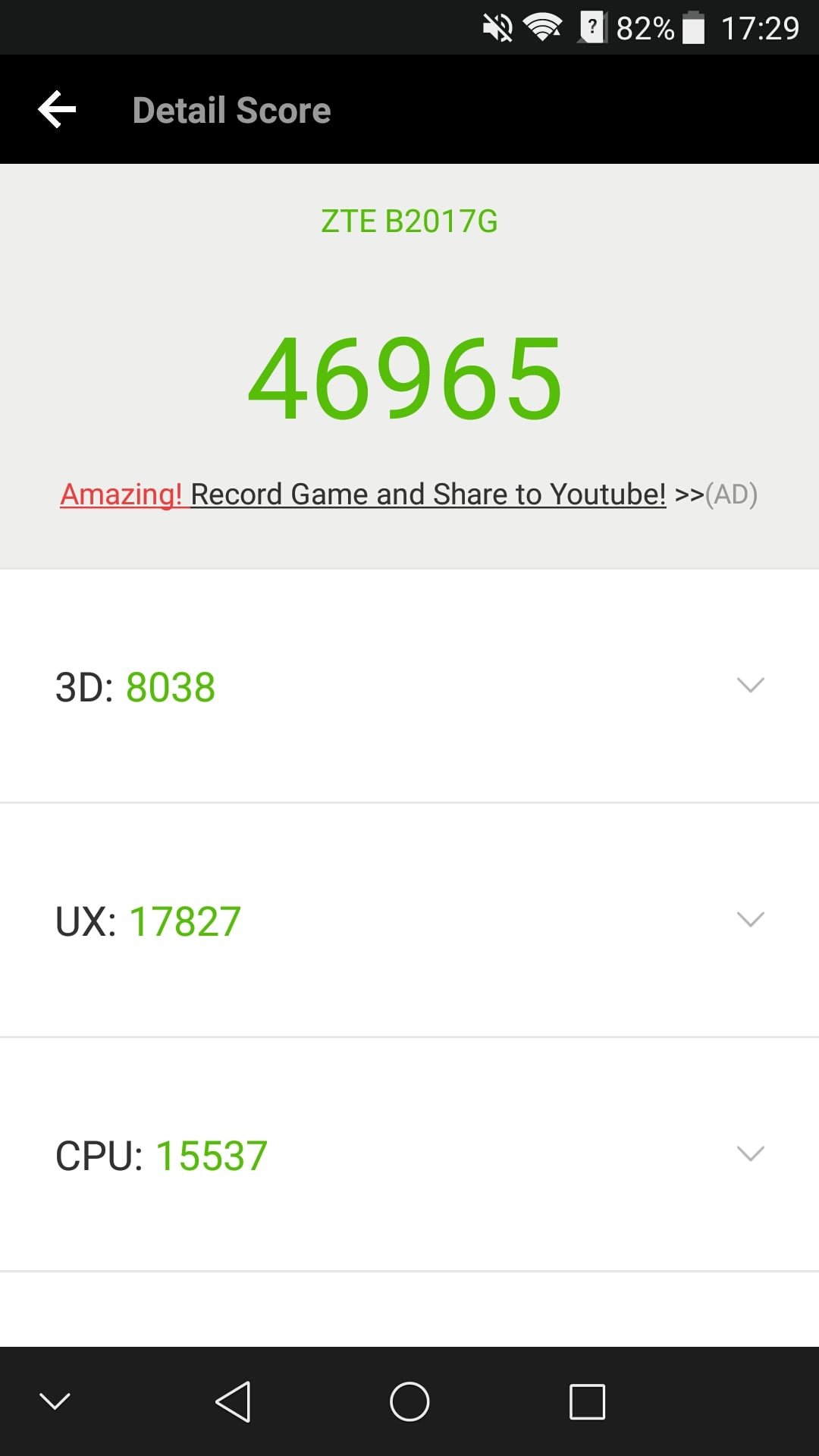Go back using the app bar arrow
Image resolution: width=819 pixels, height=1456 pixels.
[x=57, y=110]
